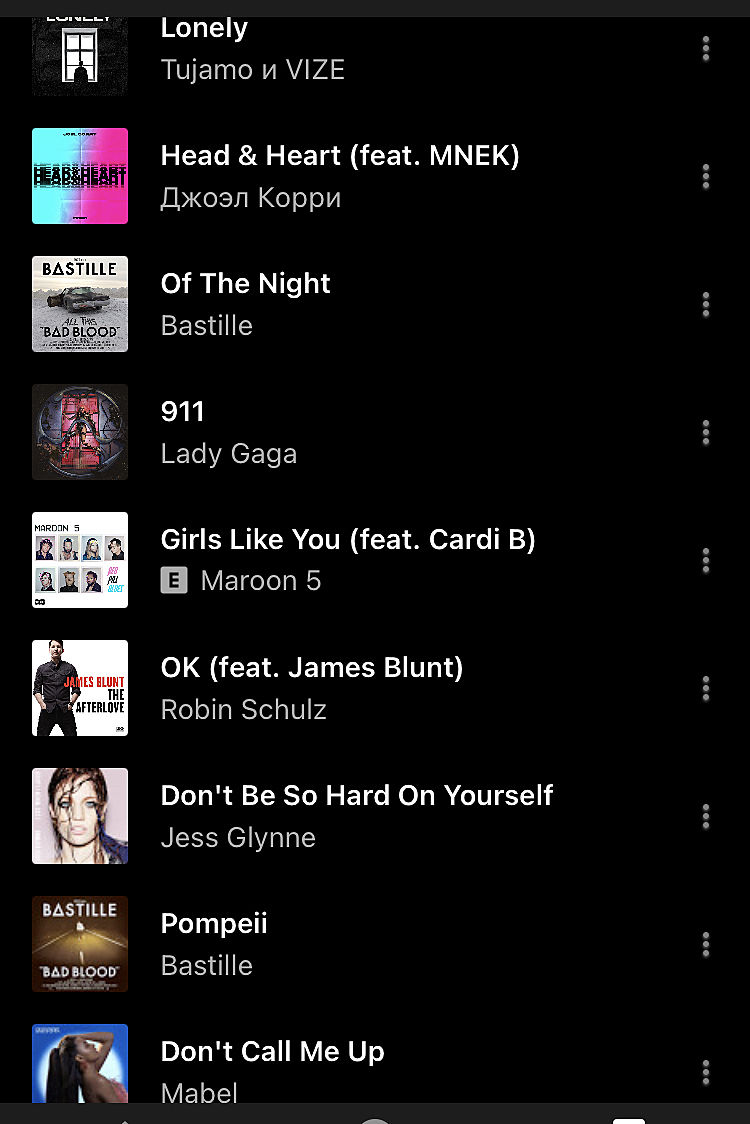The height and width of the screenshot is (1124, 750).
Task: Open options for Girls Like You
Action: pyautogui.click(x=706, y=560)
